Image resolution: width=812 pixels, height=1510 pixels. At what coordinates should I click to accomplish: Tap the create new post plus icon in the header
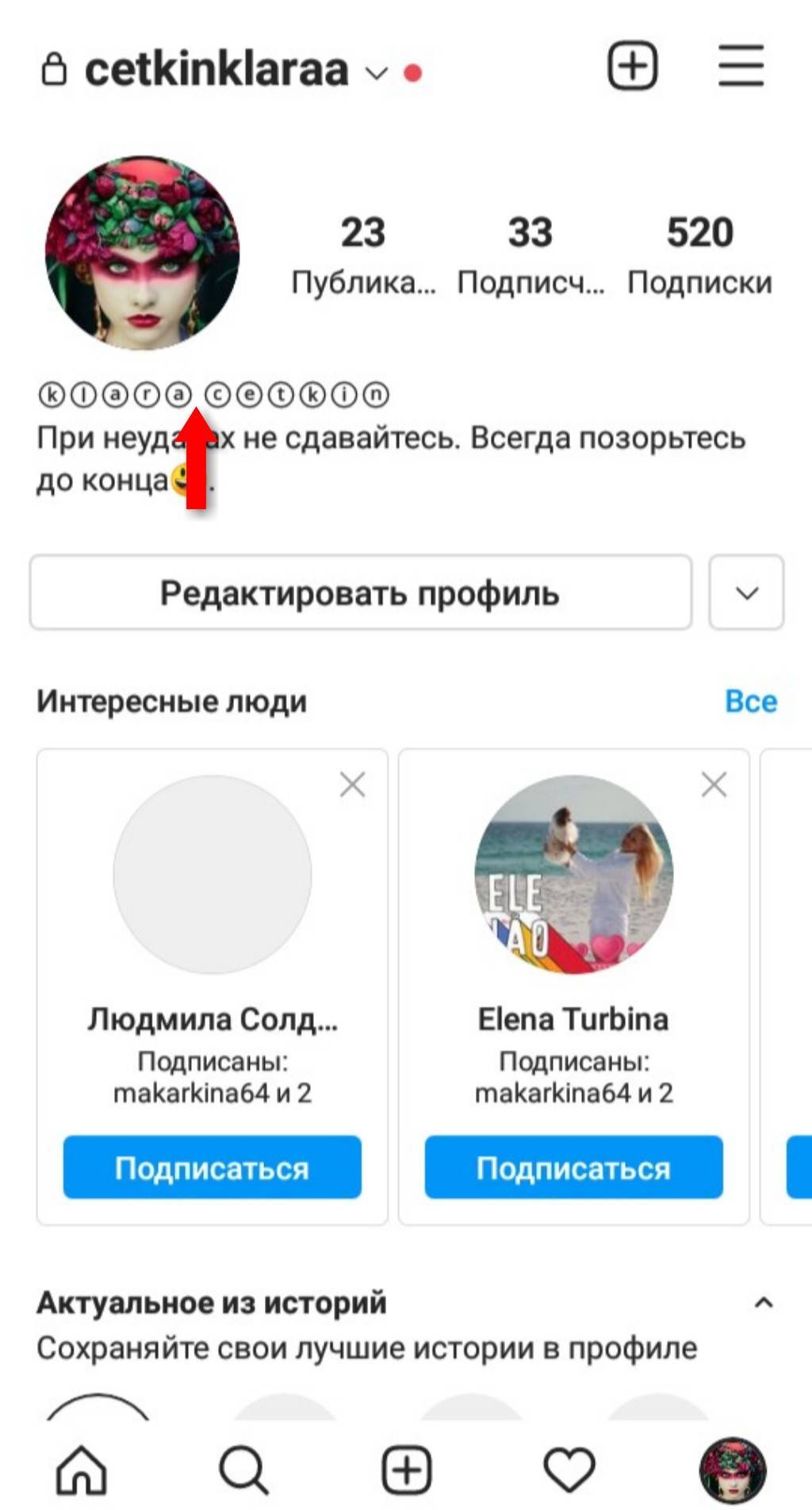pos(632,67)
